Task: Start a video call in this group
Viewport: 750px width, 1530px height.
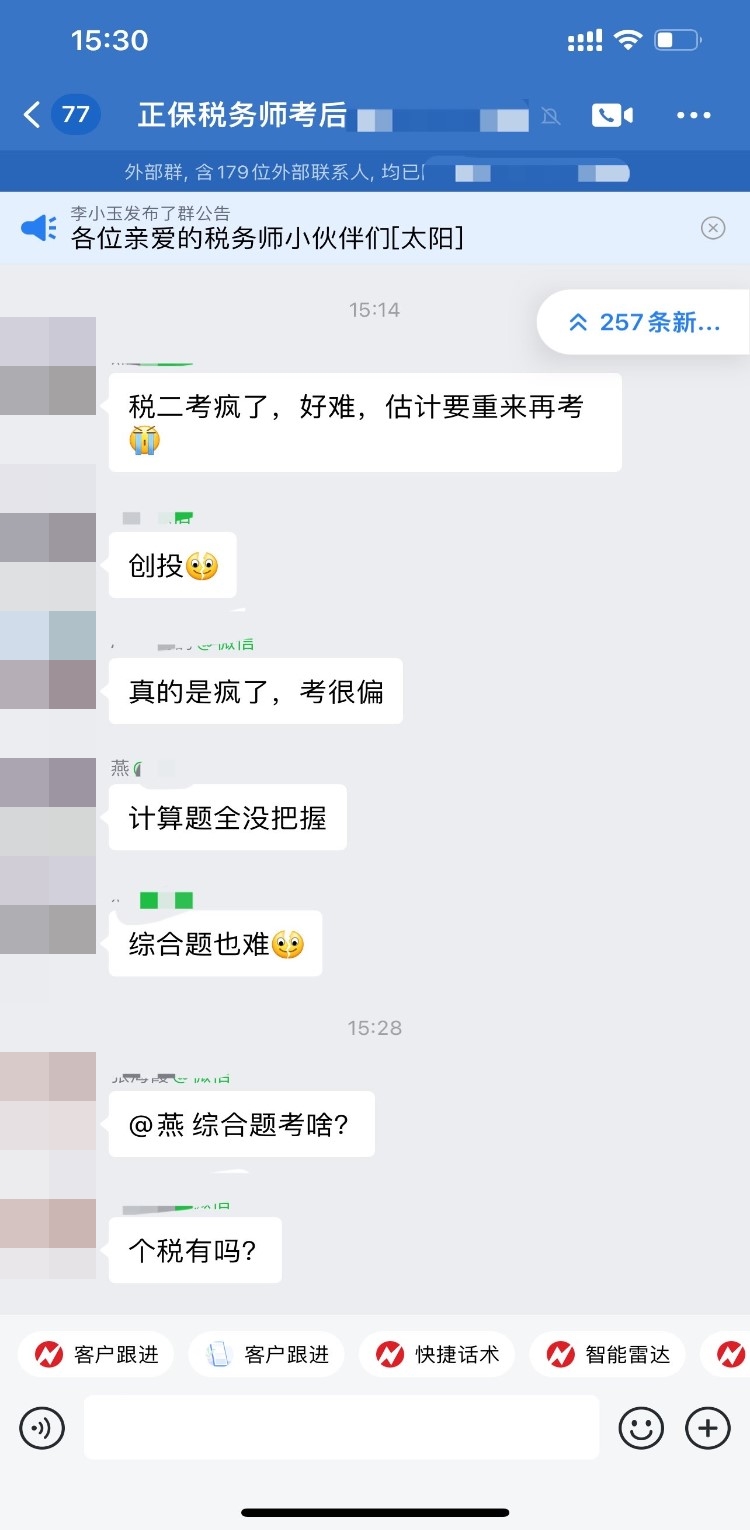Action: [612, 115]
